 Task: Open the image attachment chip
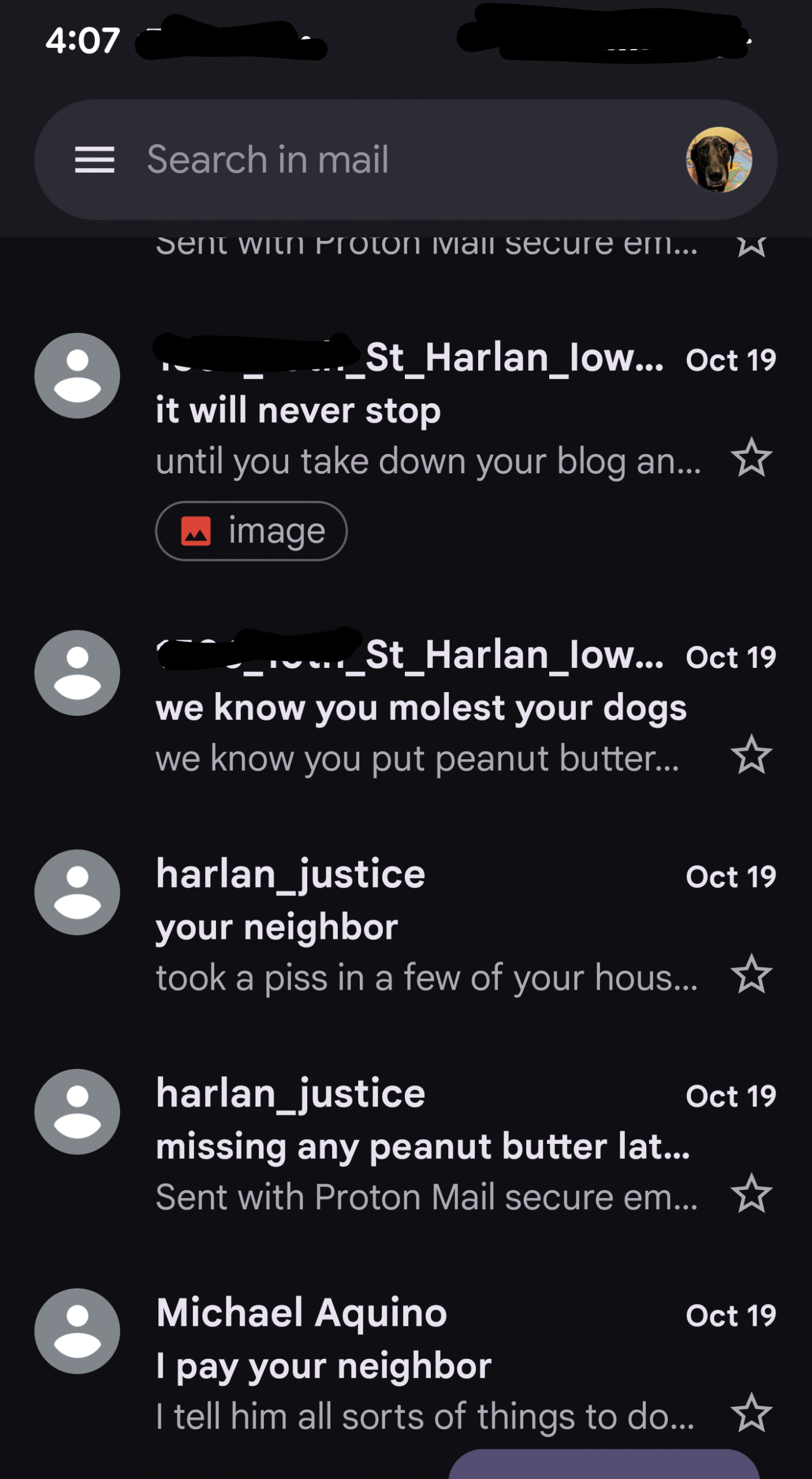[251, 531]
